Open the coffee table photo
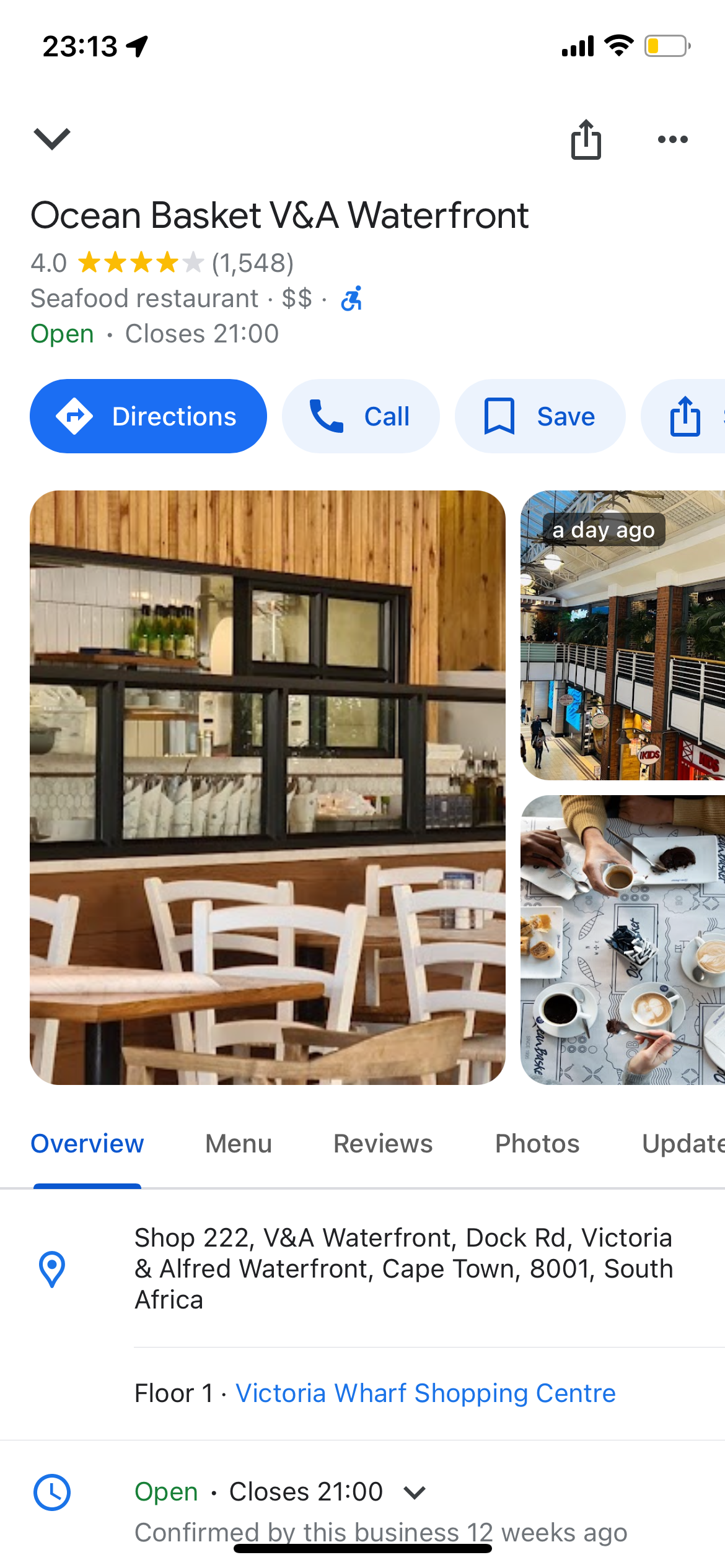725x1568 pixels. pos(622,939)
